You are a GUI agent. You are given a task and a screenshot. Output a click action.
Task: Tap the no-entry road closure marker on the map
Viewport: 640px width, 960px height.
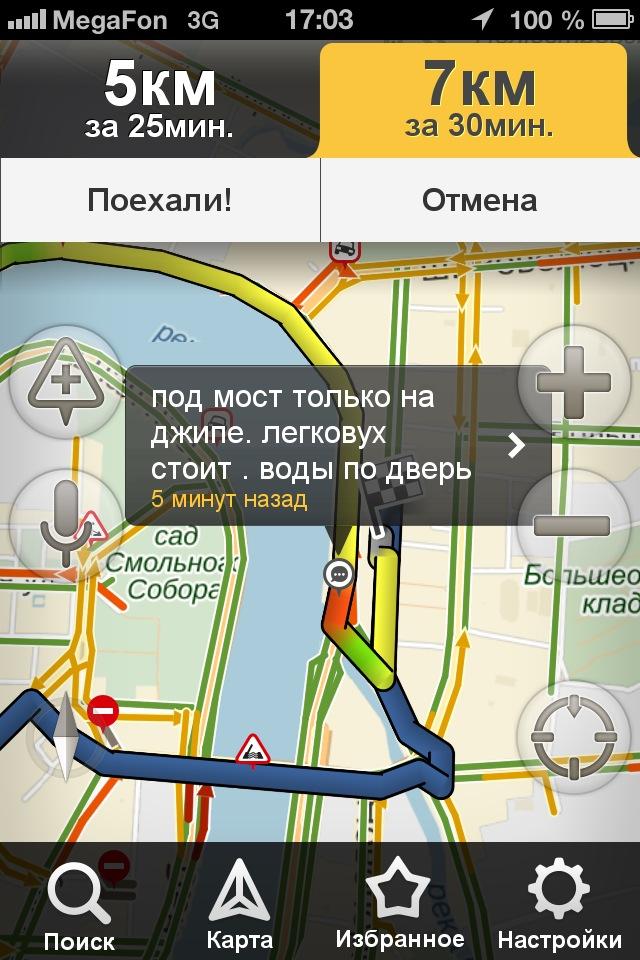[103, 711]
